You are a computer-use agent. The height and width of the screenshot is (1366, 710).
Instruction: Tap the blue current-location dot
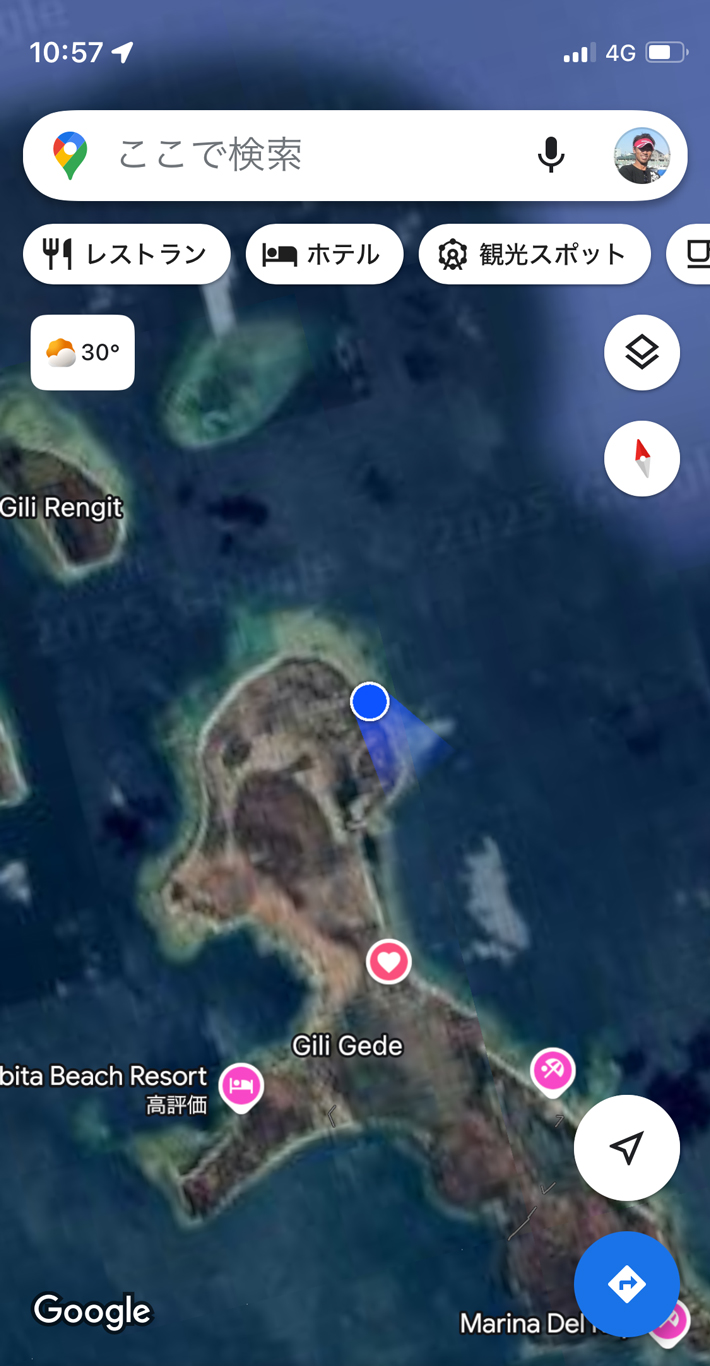click(369, 702)
